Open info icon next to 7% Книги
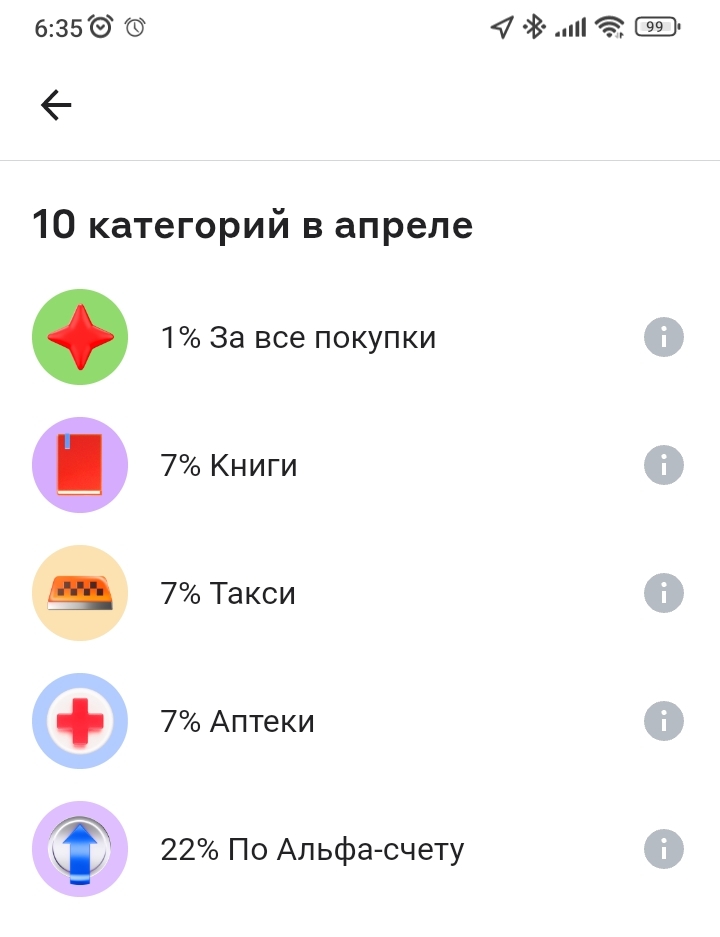This screenshot has height=937, width=720. coord(663,465)
